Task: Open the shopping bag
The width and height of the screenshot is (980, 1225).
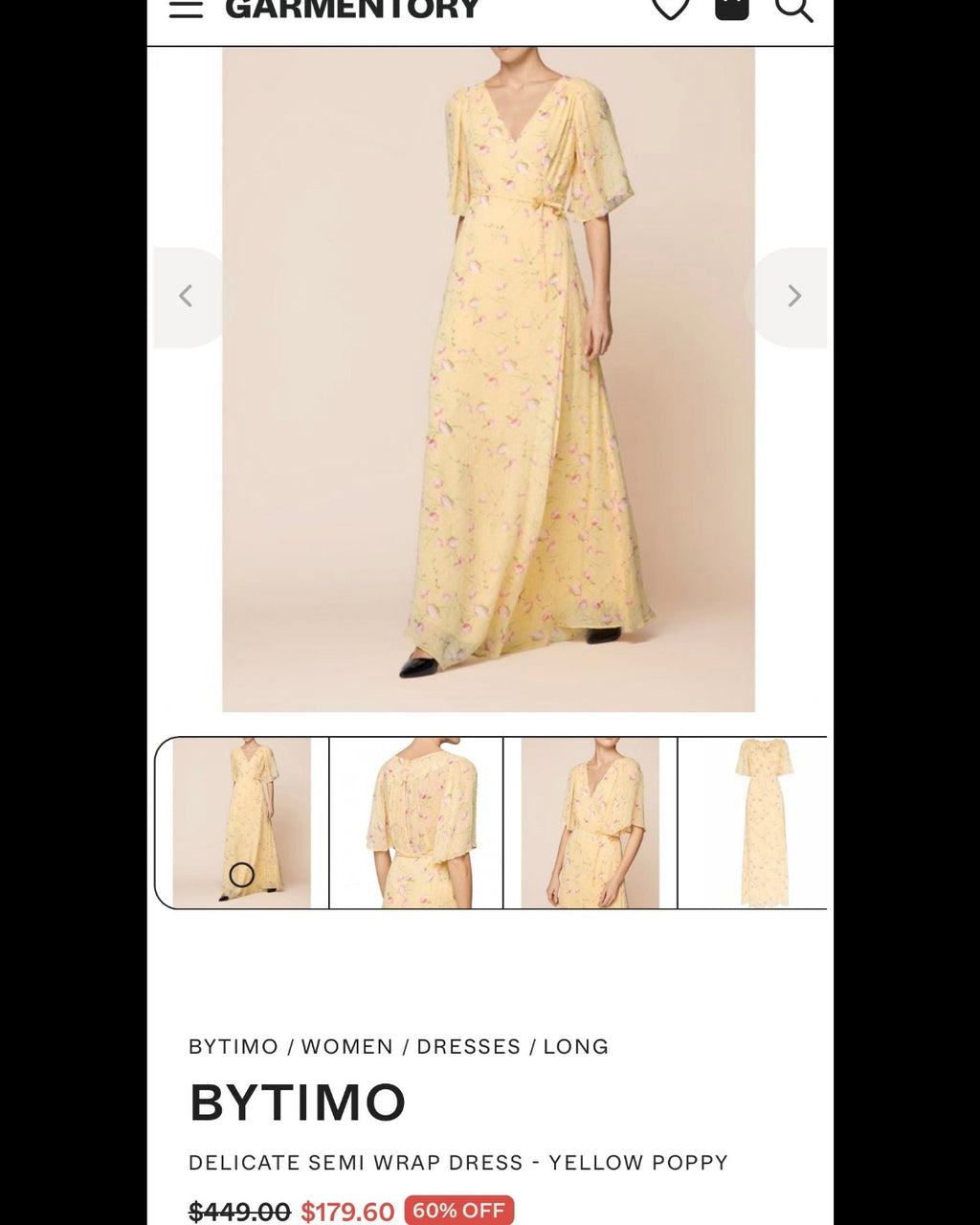Action: (x=732, y=9)
